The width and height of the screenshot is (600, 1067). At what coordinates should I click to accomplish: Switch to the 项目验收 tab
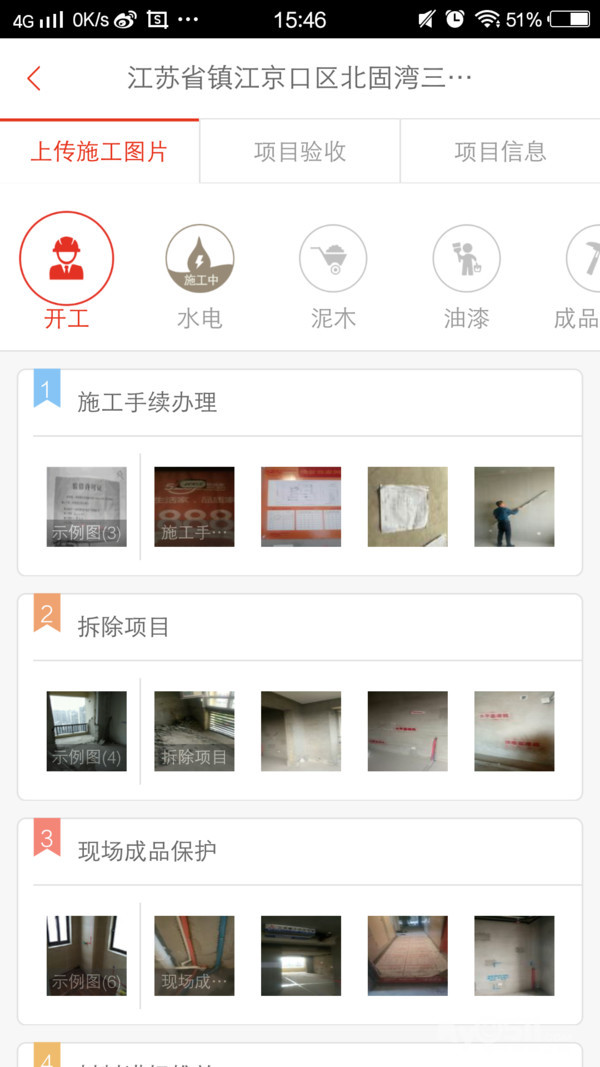300,152
